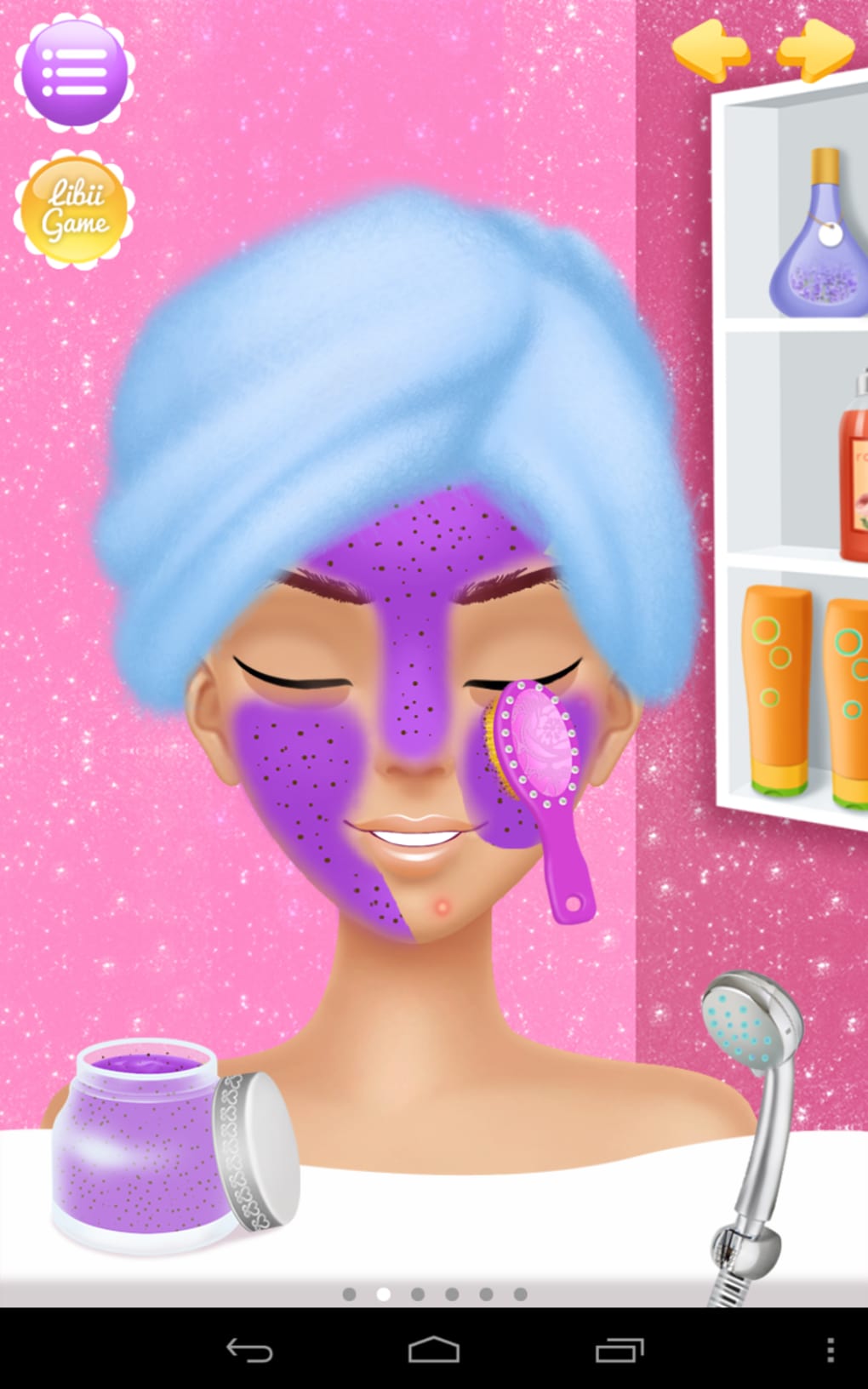Go to next step with right arrow
The height and width of the screenshot is (1389, 868).
(815, 50)
